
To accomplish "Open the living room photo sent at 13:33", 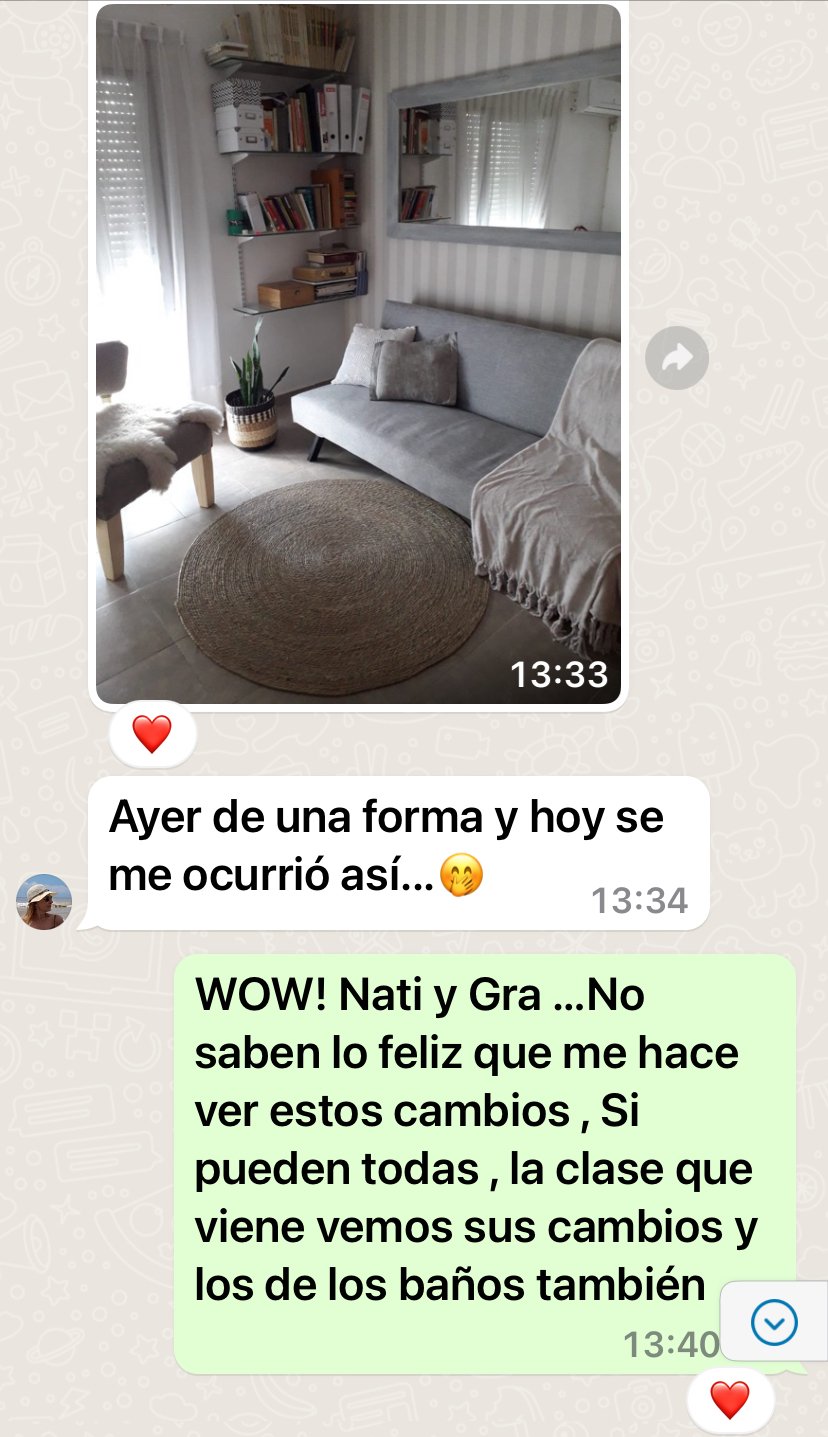I will 358,353.
